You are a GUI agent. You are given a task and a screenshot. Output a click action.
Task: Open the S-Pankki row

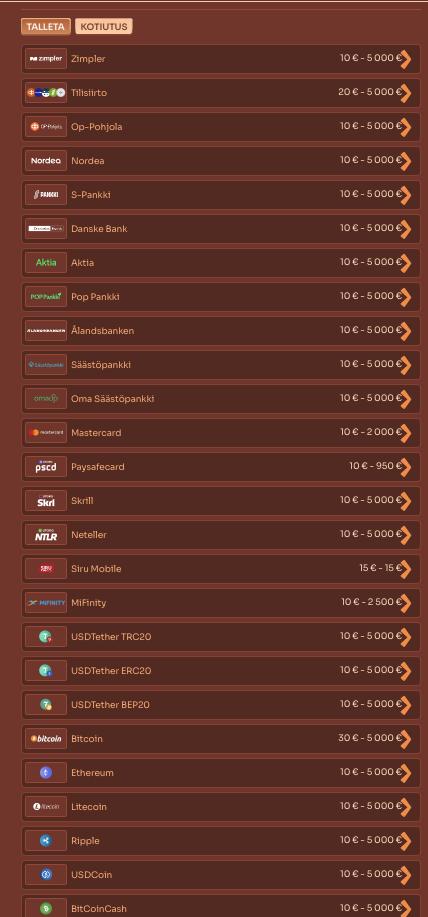click(221, 195)
